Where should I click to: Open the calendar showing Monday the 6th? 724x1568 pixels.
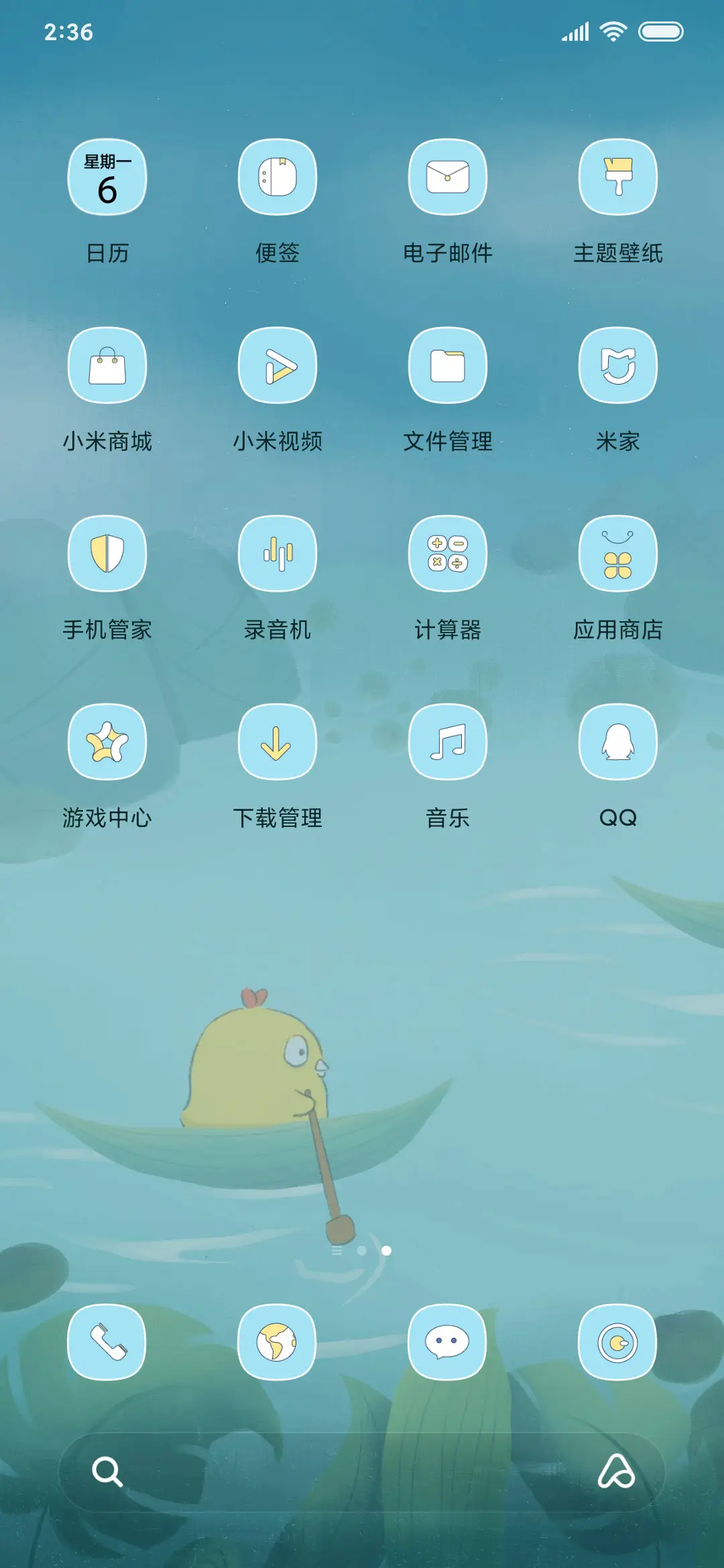coord(107,178)
